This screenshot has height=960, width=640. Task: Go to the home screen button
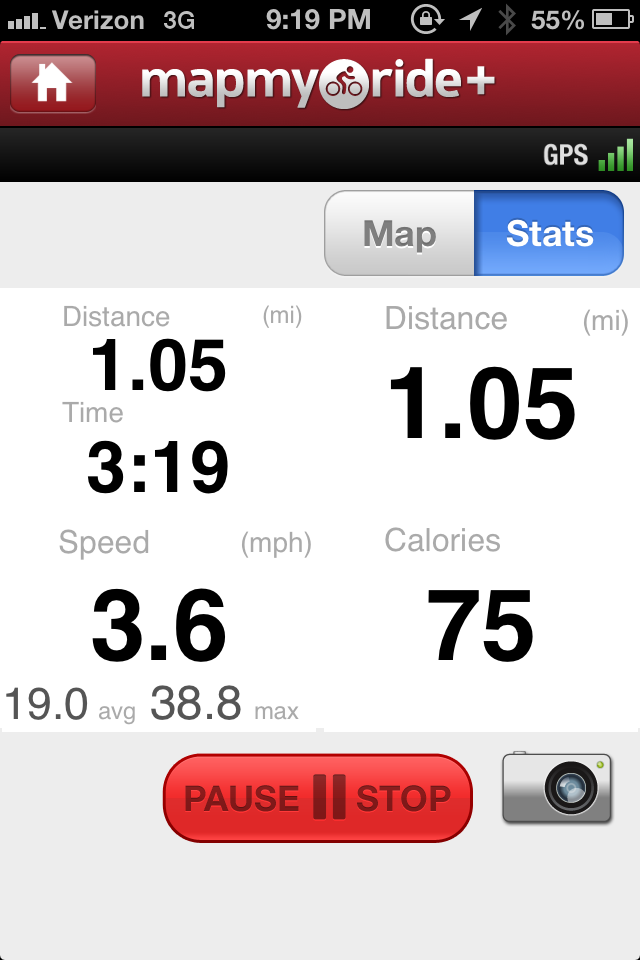tap(53, 84)
